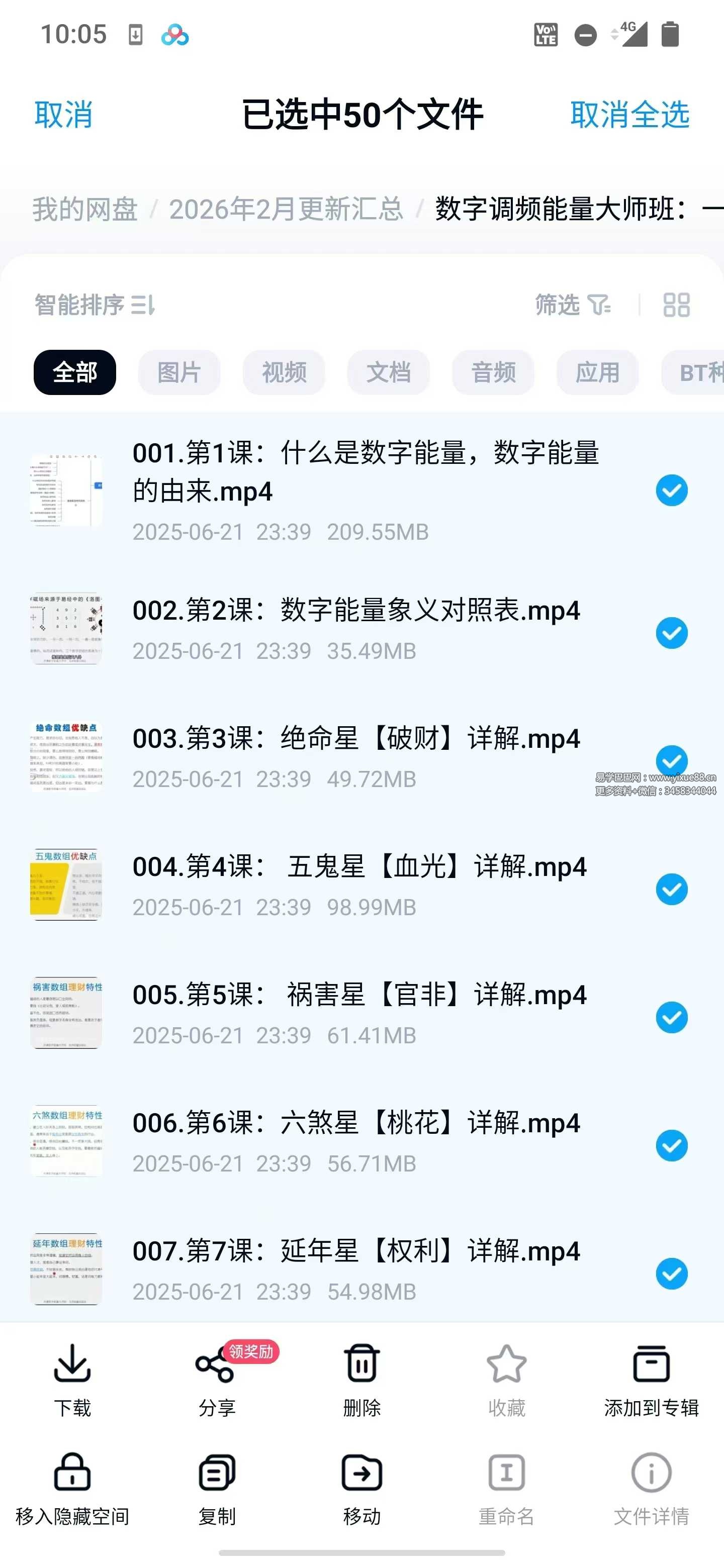Open 2026年2月更新汇总 breadcrumb folder
The width and height of the screenshot is (724, 1568).
[x=286, y=209]
